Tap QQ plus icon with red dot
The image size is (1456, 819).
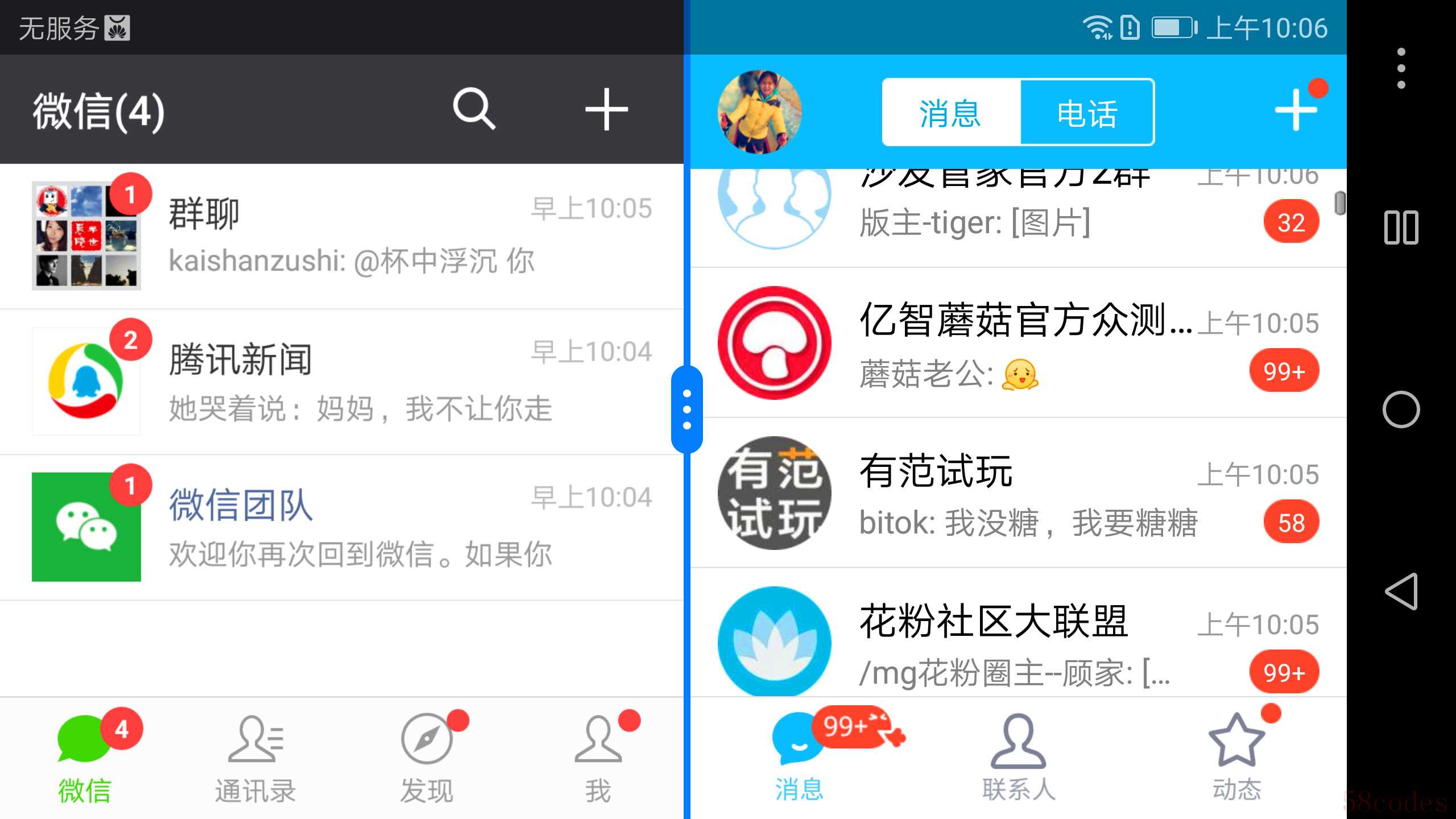click(x=1296, y=110)
